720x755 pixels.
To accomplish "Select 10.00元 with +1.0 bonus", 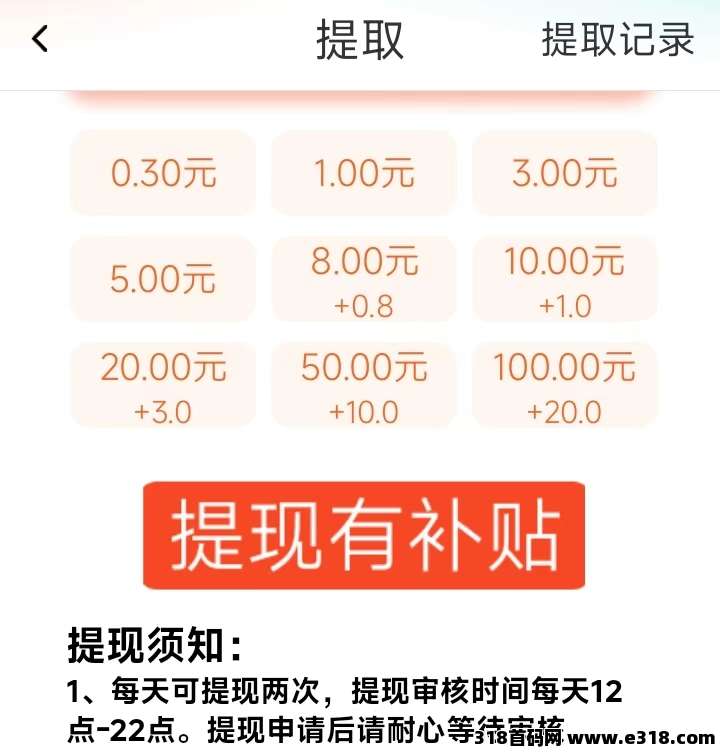I will coord(565,279).
